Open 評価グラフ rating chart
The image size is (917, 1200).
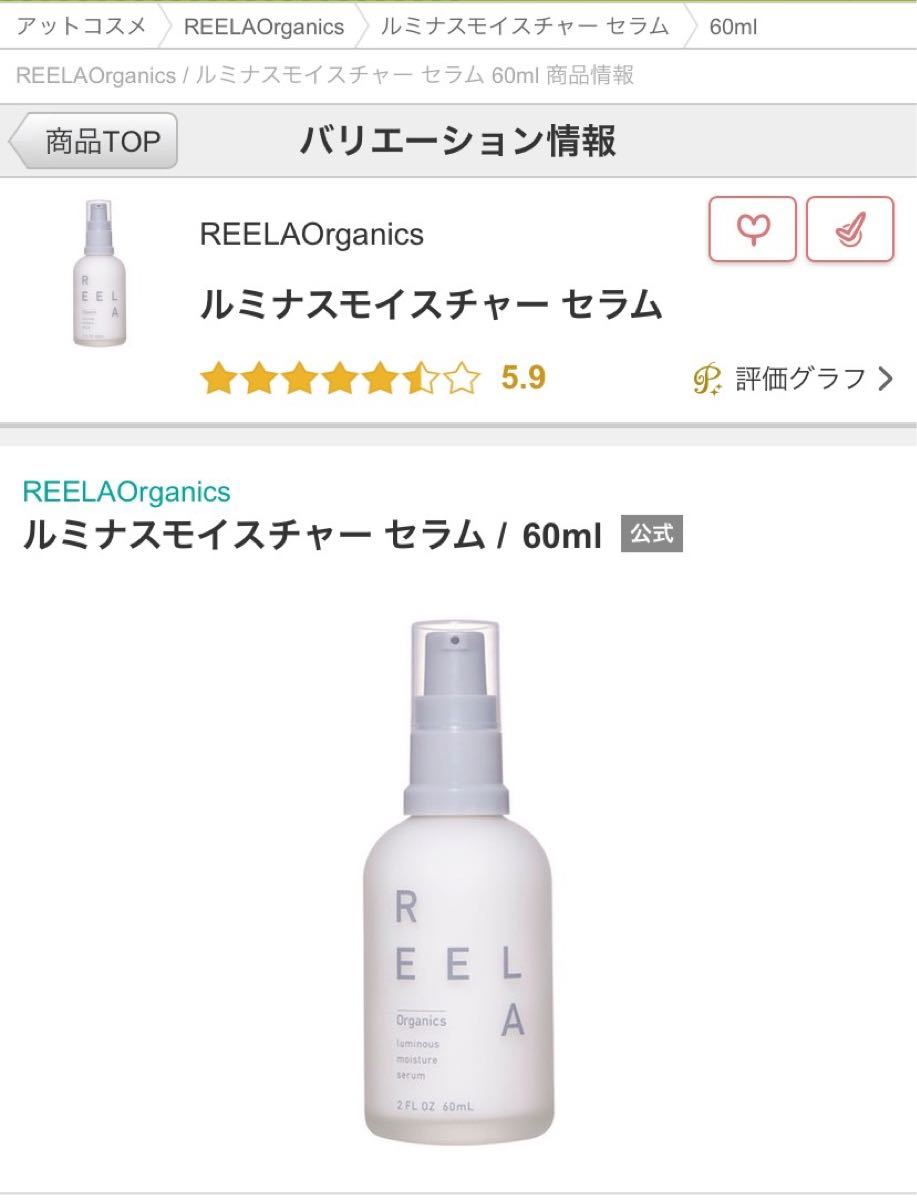coord(792,379)
